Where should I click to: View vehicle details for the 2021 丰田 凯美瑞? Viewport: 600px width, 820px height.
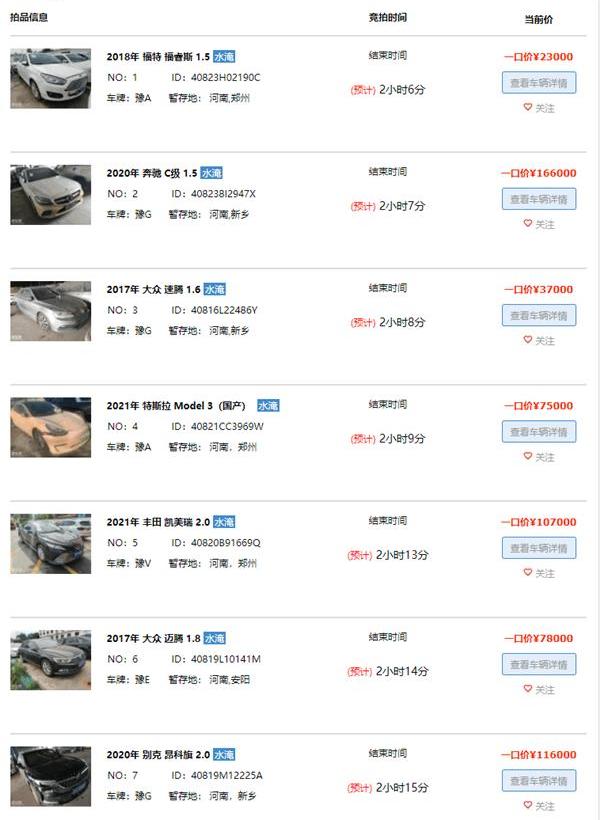[539, 548]
